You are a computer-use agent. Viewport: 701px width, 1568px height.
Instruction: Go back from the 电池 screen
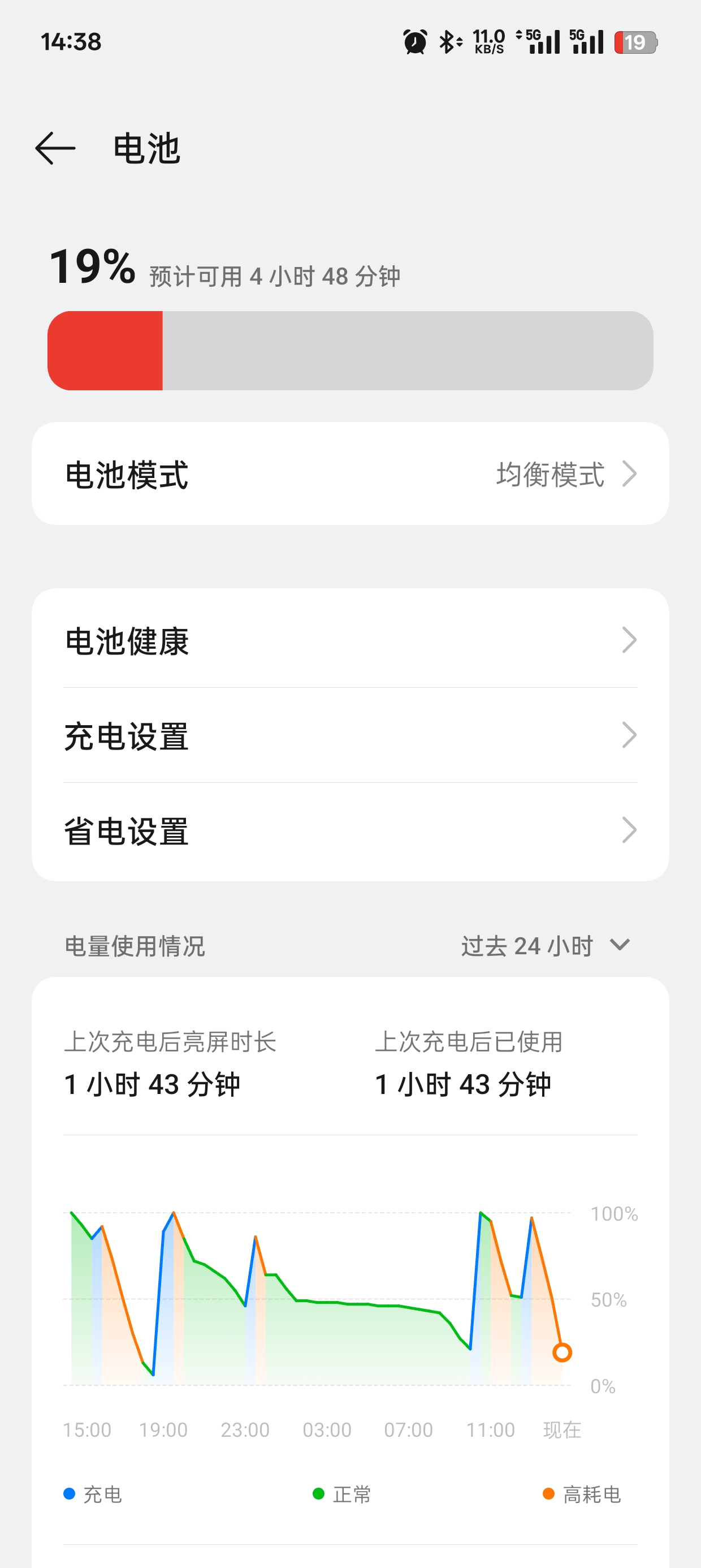coord(55,148)
